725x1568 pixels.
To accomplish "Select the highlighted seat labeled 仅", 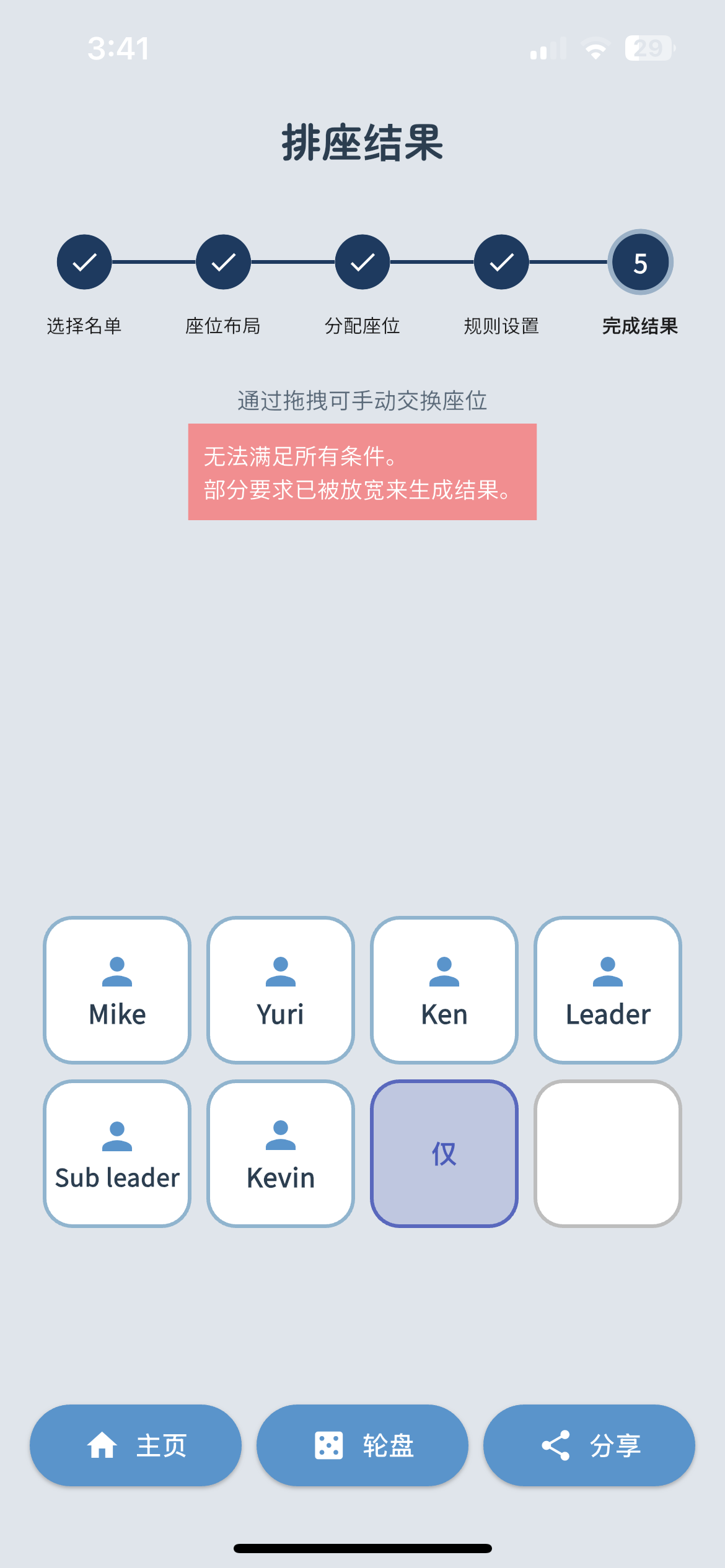I will click(x=444, y=1153).
